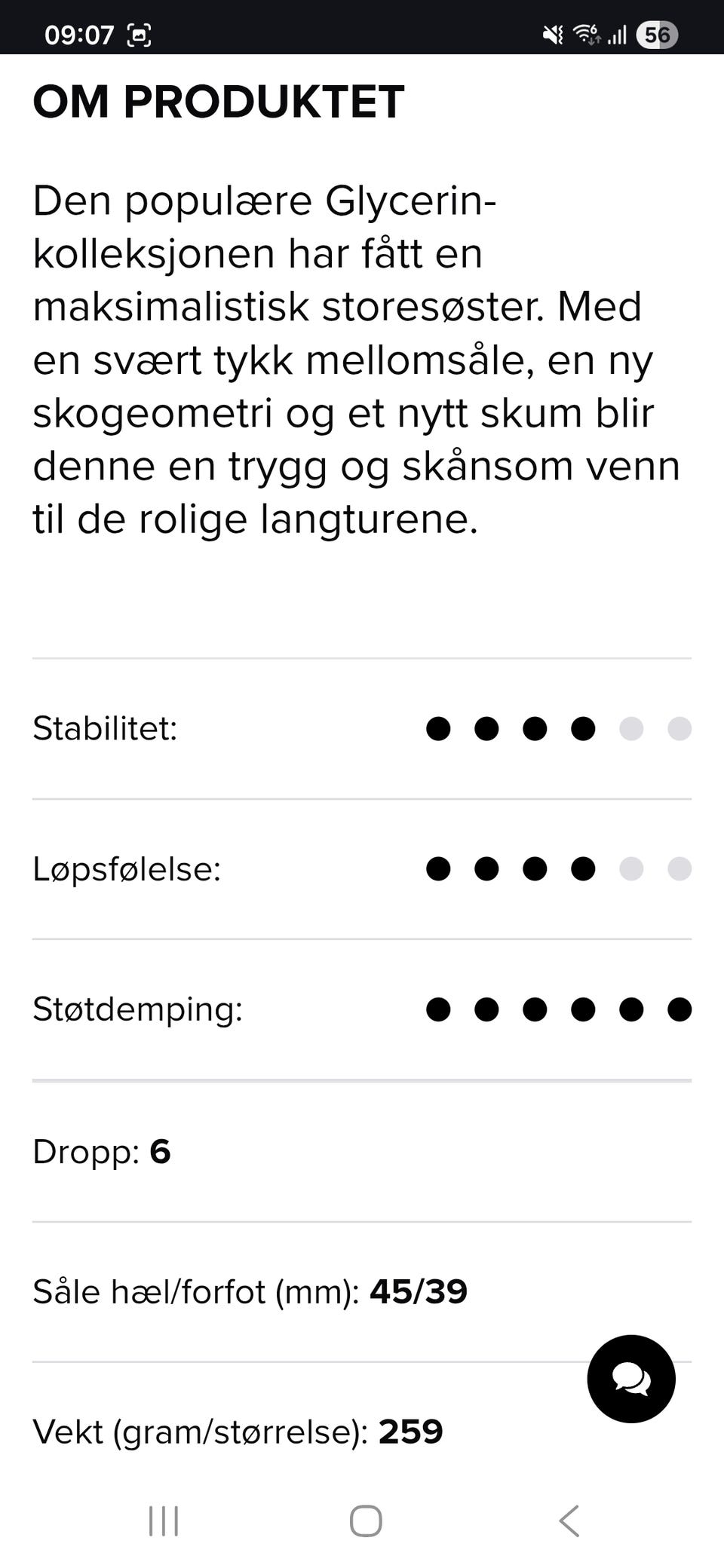Tap the Løpsfølelse label

tap(127, 868)
